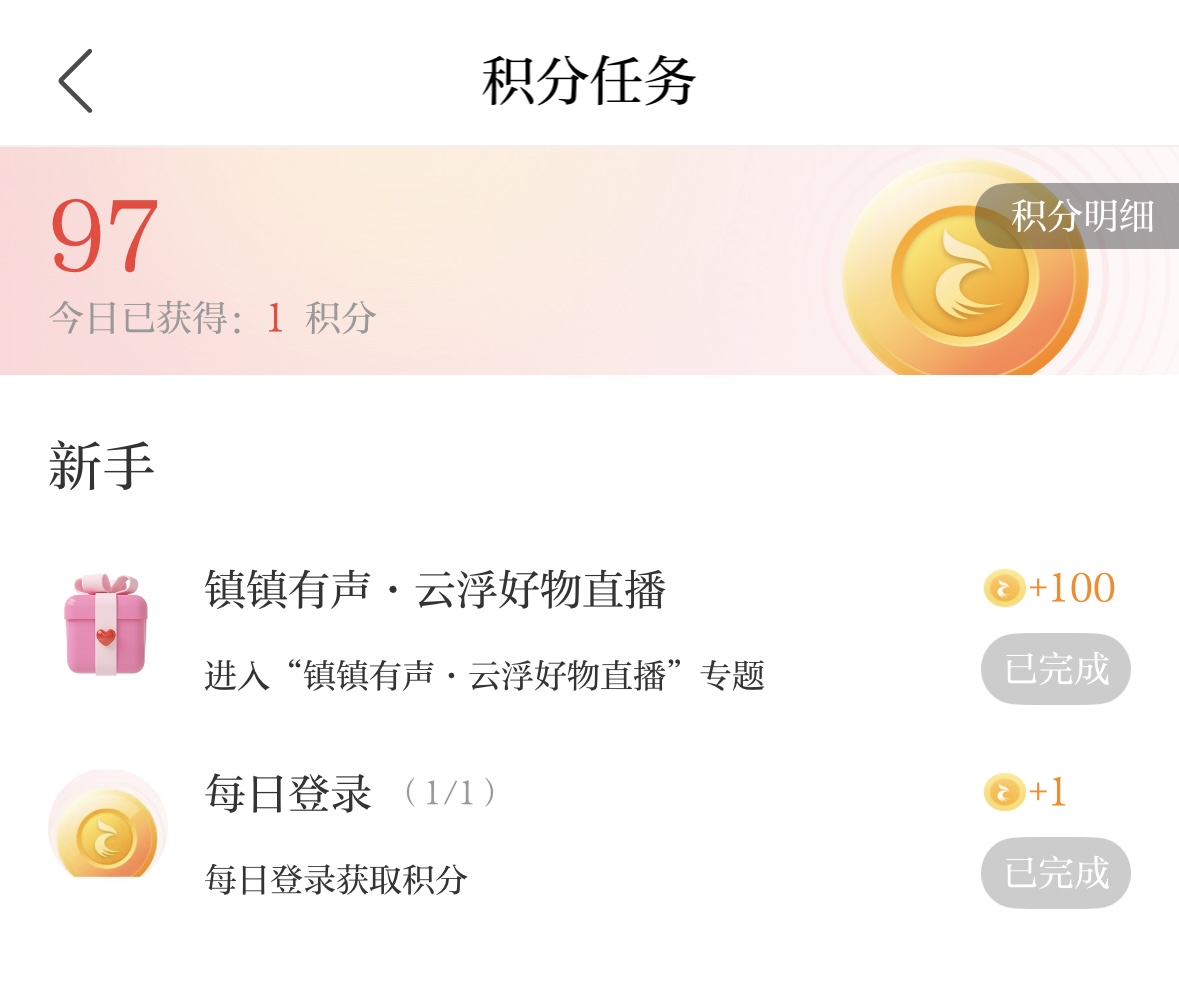Tap 已完成 button for 云浮好物直播 task
This screenshot has width=1179, height=987.
(x=1055, y=669)
